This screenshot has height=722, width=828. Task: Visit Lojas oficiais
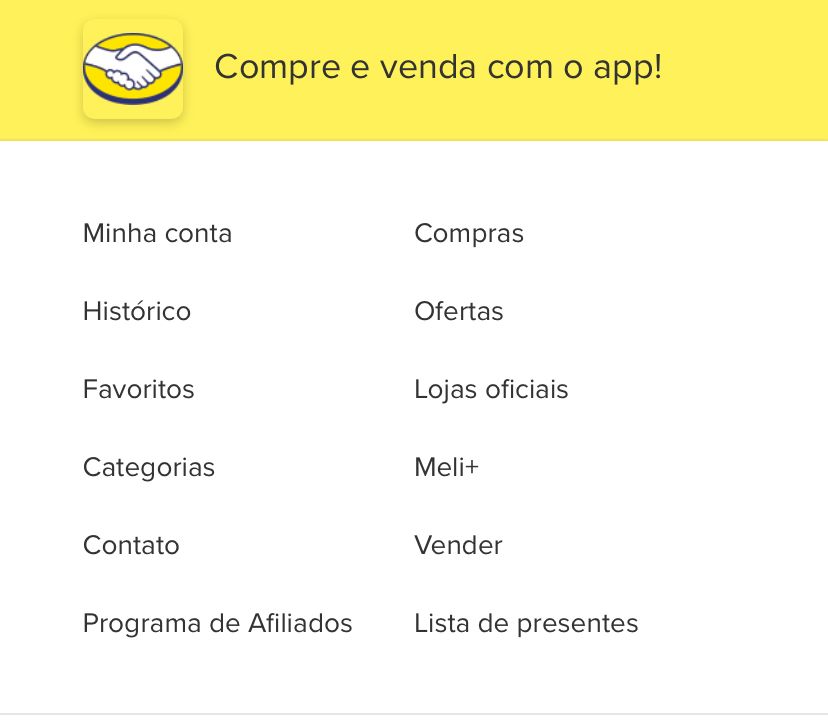click(x=491, y=390)
